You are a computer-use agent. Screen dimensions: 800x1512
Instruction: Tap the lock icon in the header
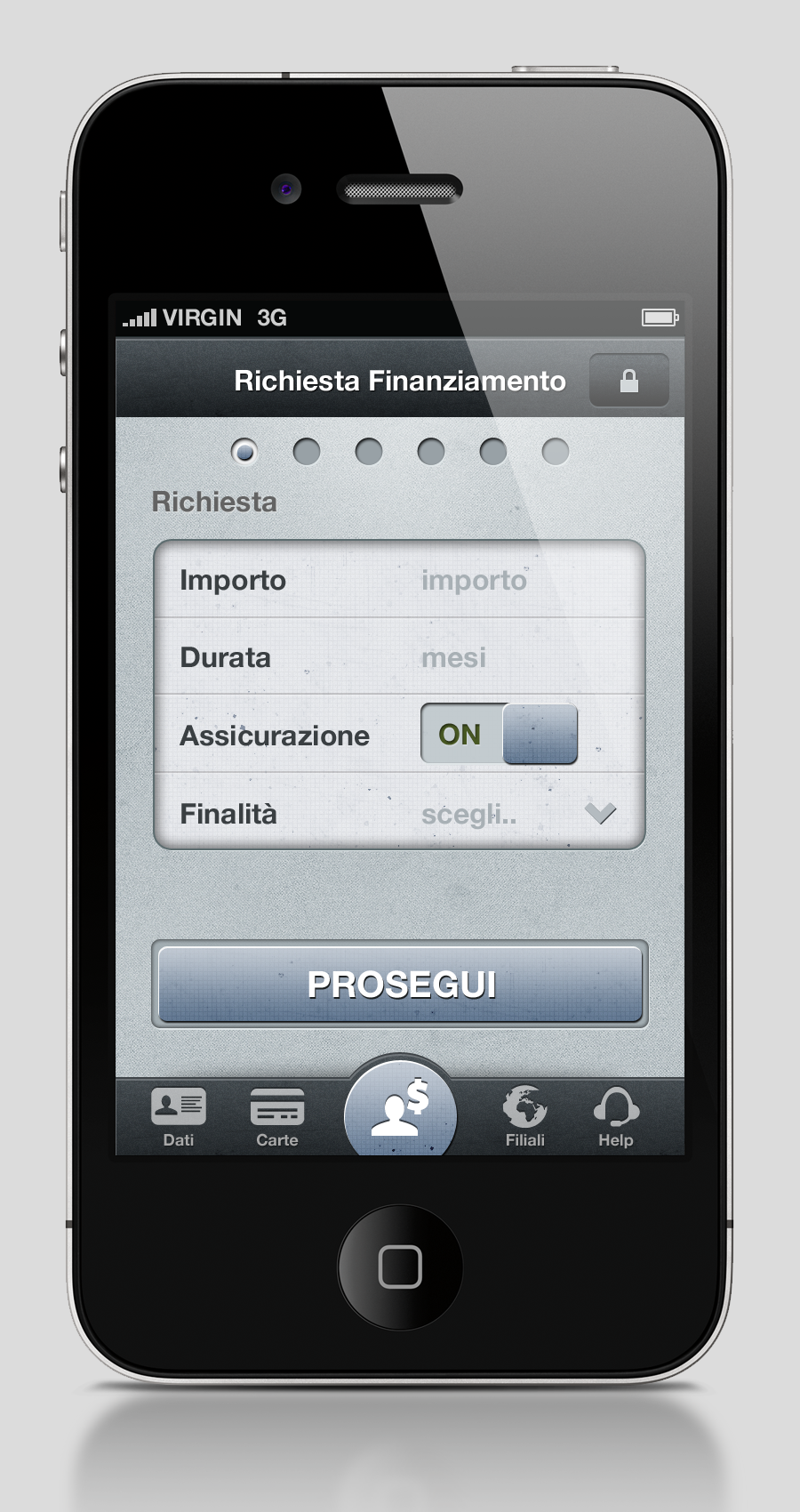click(628, 381)
